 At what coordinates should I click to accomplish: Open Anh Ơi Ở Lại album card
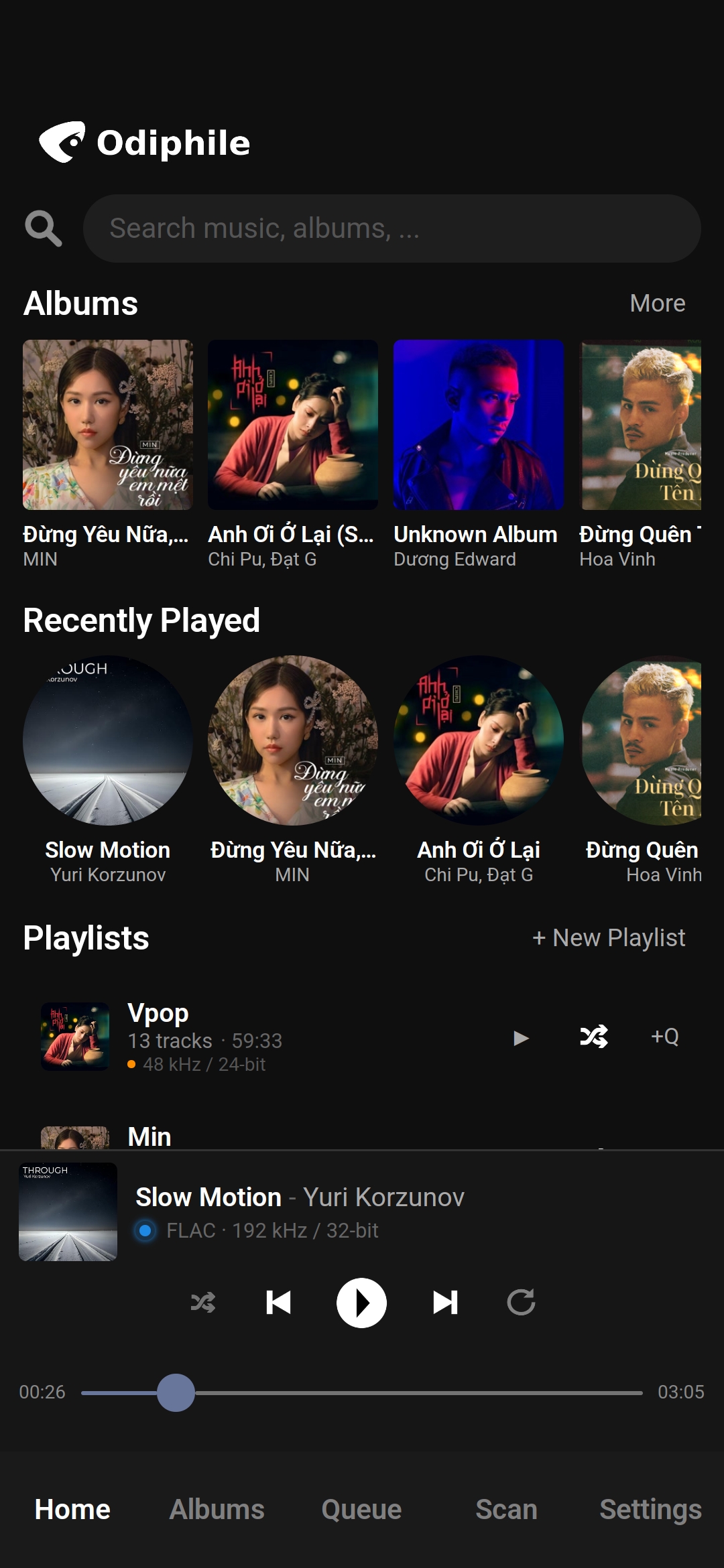click(x=293, y=425)
